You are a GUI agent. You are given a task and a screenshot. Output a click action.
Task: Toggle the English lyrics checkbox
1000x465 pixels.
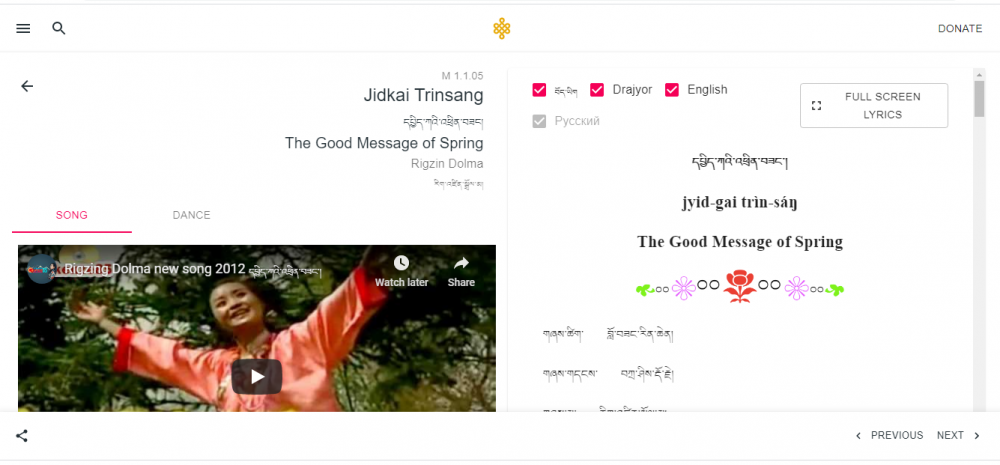[672, 90]
